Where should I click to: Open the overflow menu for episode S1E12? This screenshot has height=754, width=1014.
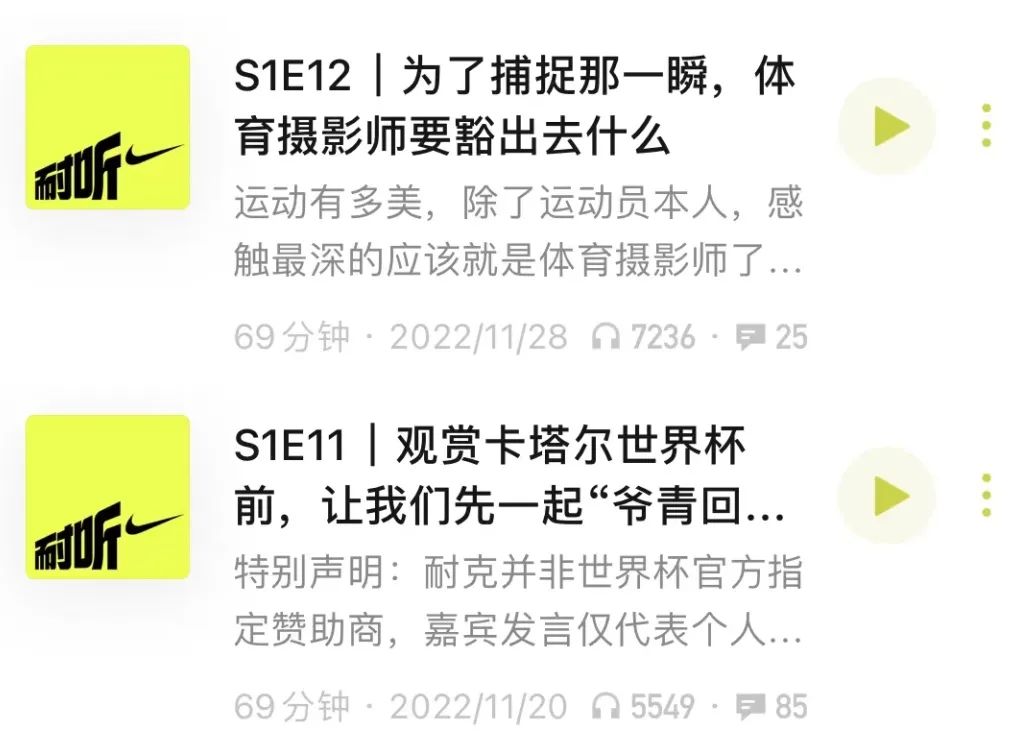click(x=986, y=127)
